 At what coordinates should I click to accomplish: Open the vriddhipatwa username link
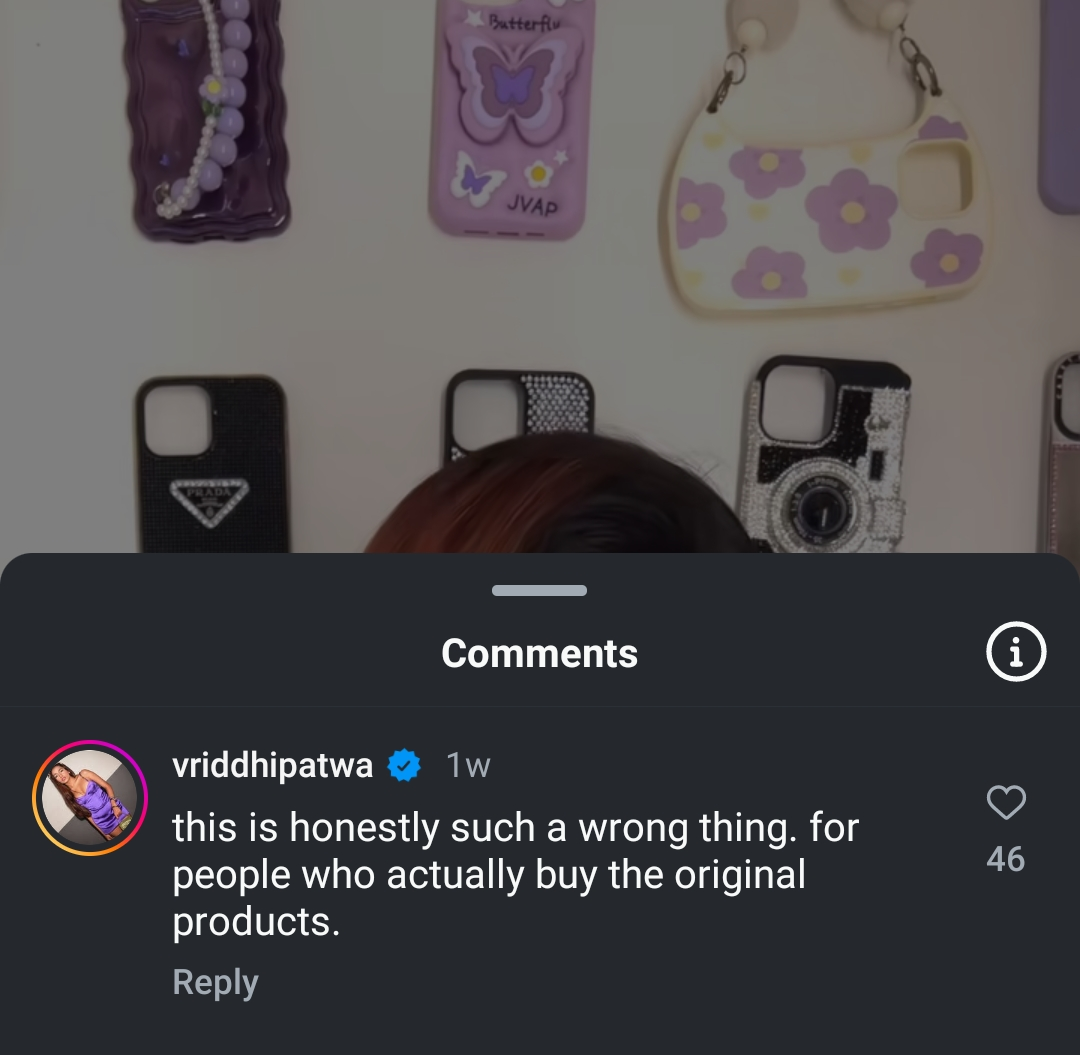point(272,766)
